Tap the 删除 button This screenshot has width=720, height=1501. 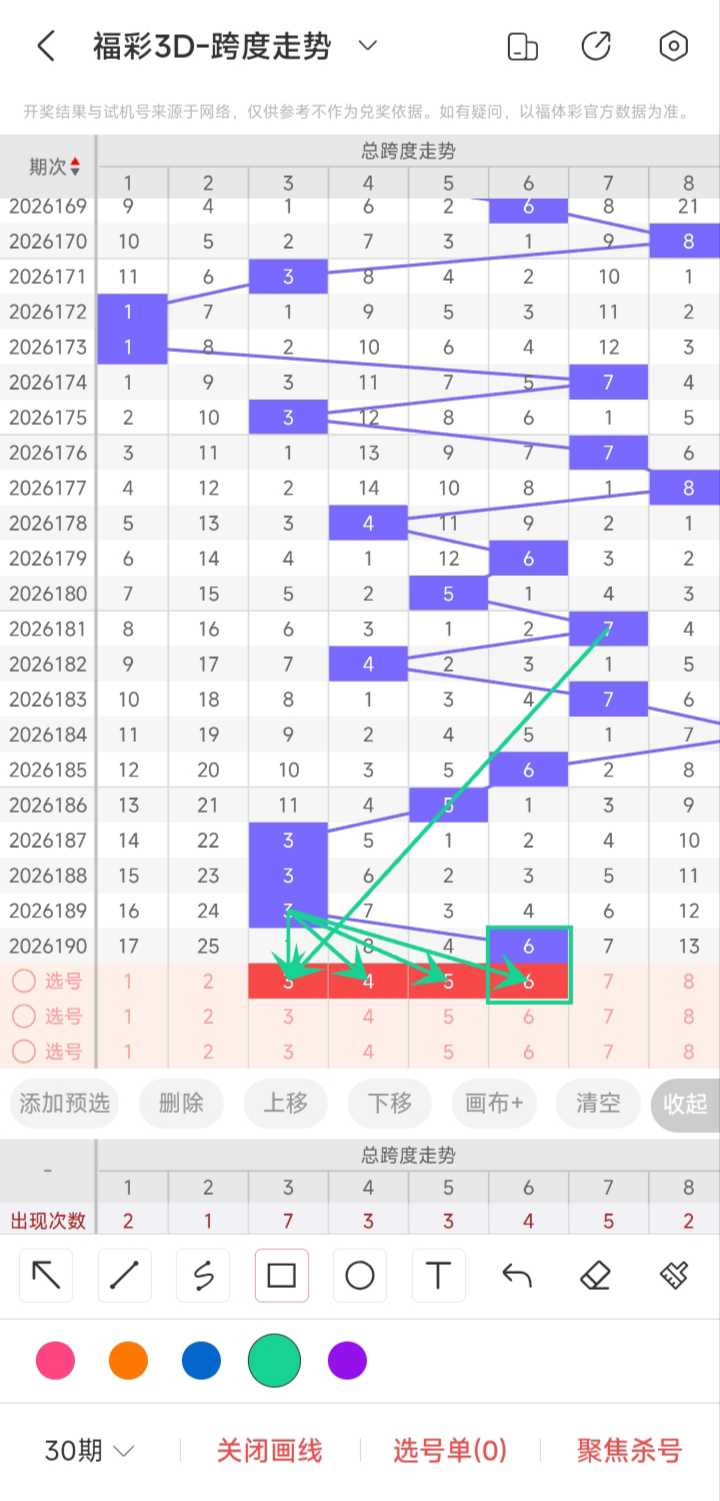coord(181,1103)
